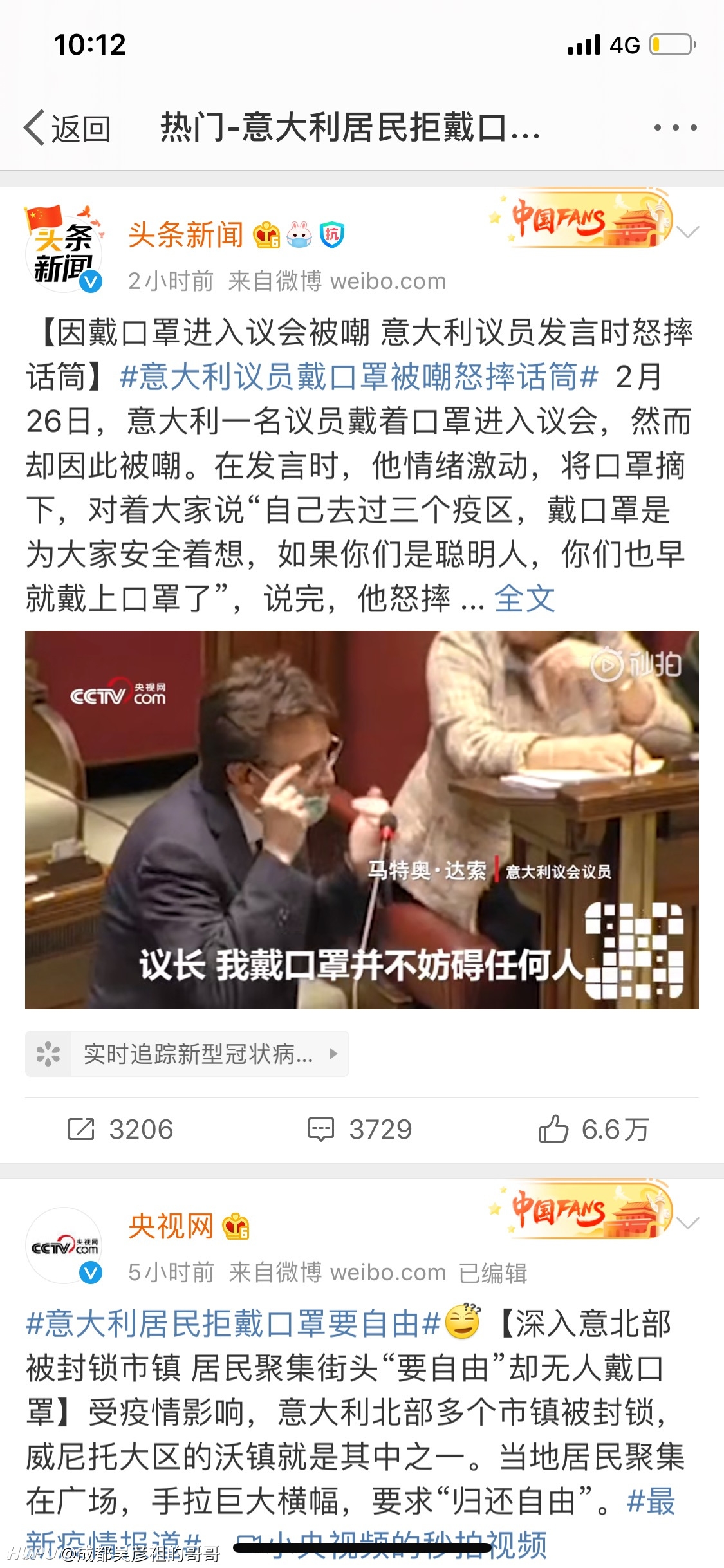Expand the chevron on 头条新闻 post
Image resolution: width=724 pixels, height=1568 pixels.
689,232
